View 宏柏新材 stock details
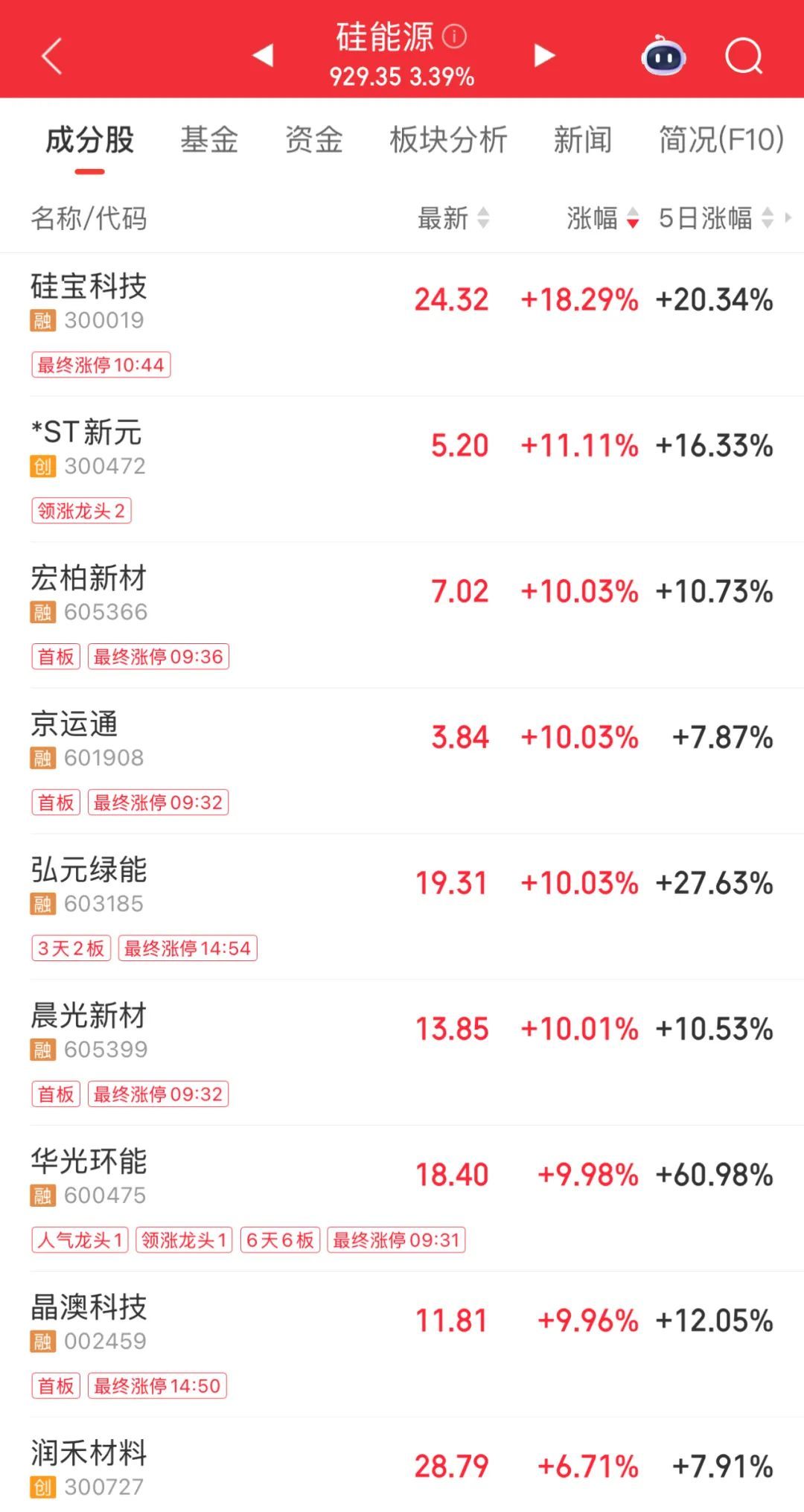 (x=402, y=615)
